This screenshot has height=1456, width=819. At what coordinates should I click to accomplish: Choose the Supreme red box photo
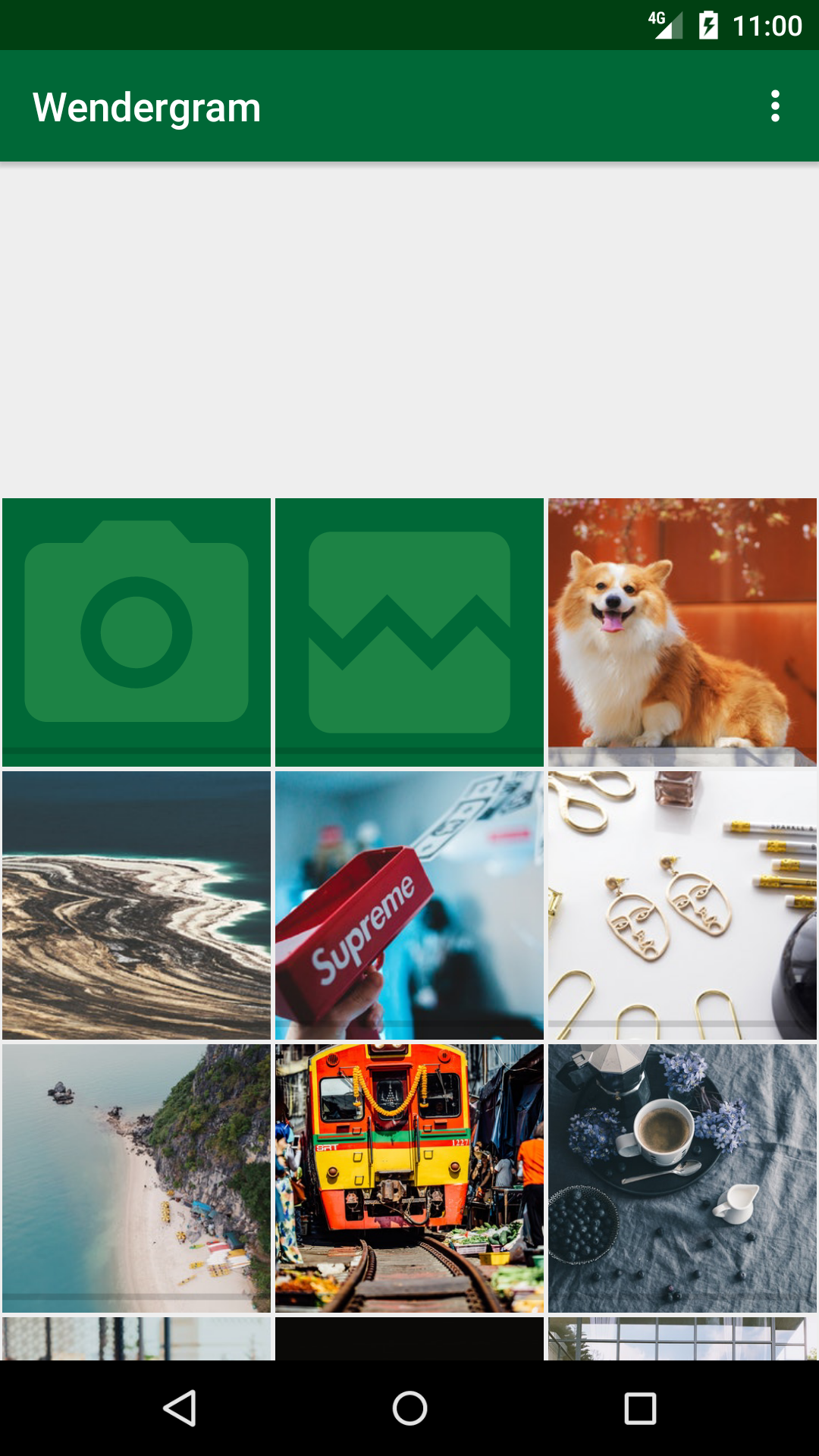point(409,905)
